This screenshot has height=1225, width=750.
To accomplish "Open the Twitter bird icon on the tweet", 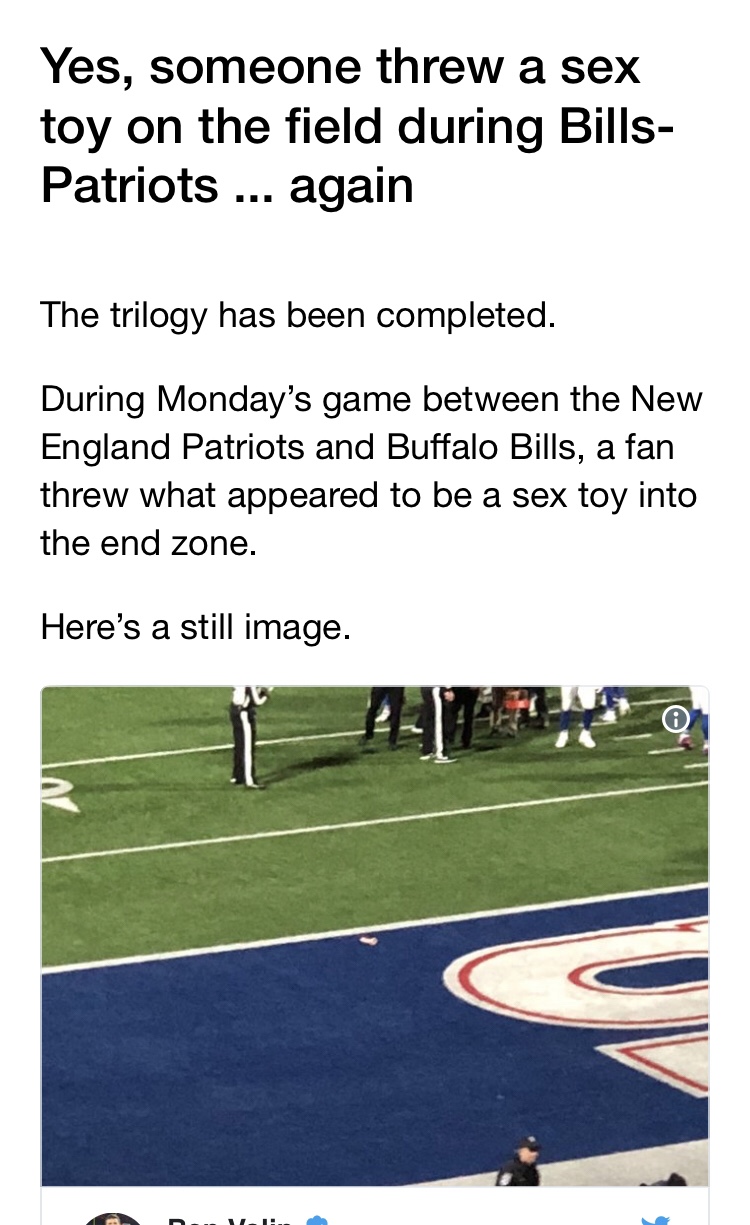I will (654, 1219).
